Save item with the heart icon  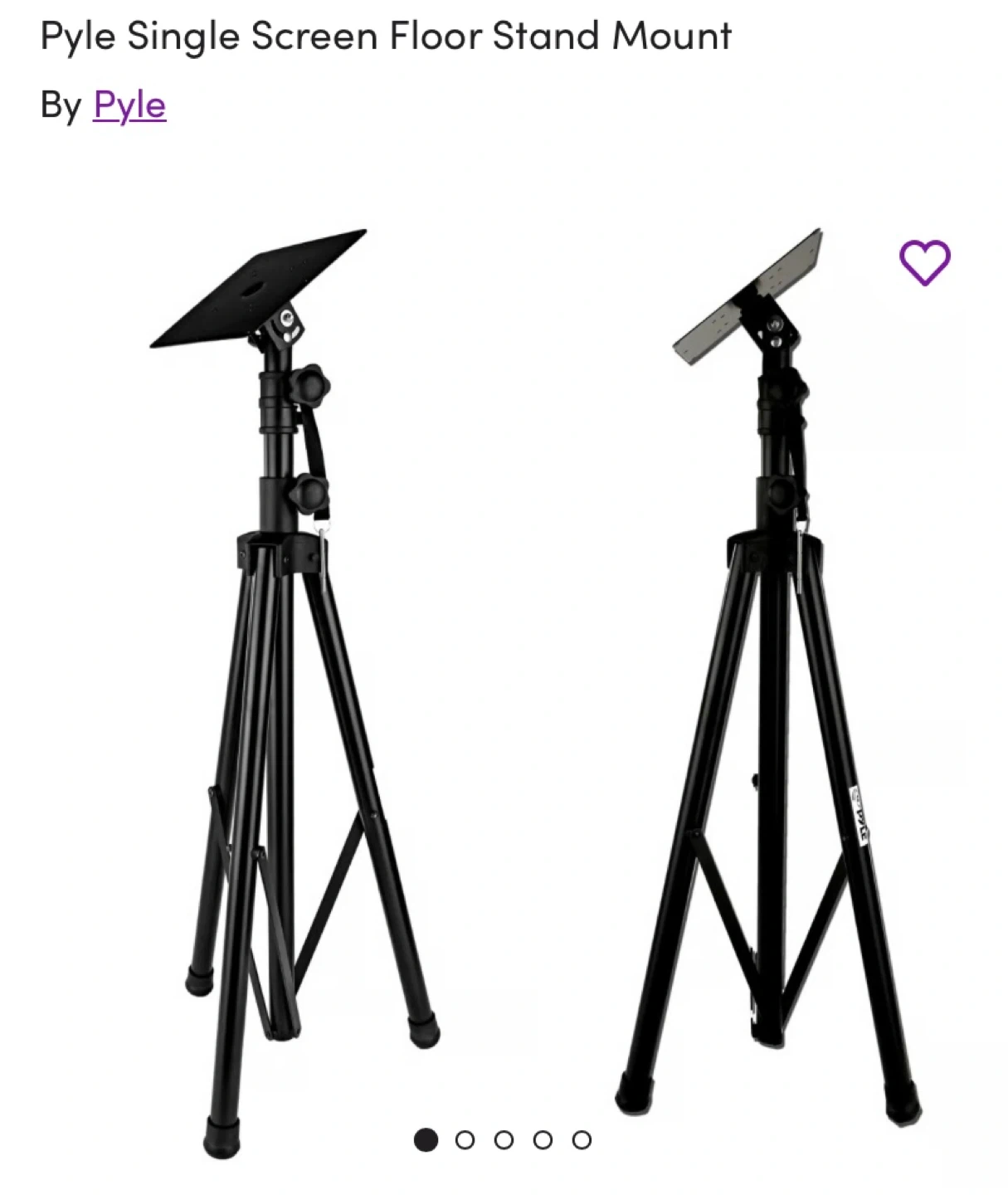[924, 263]
